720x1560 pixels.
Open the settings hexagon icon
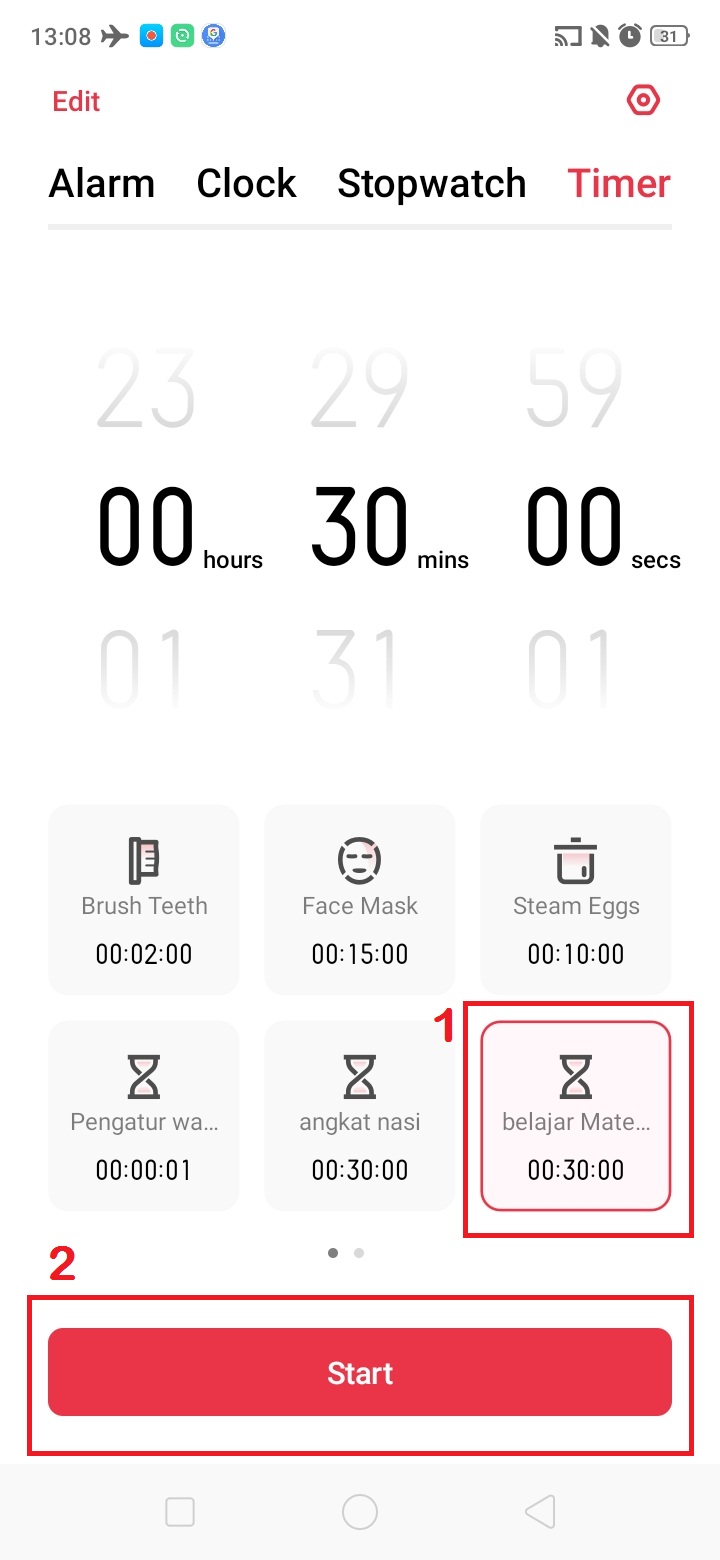point(643,101)
